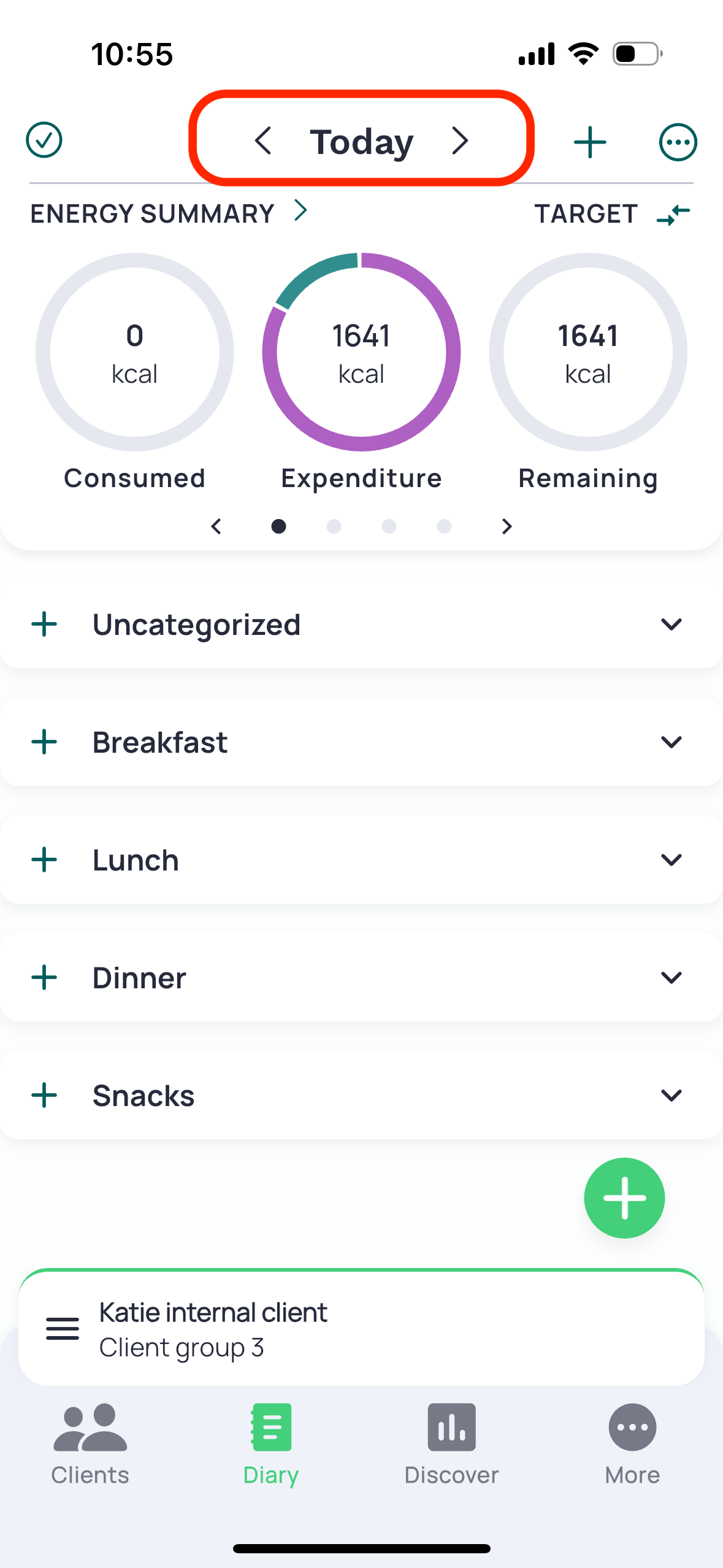
Task: Open the Energy Summary details
Action: [x=169, y=213]
